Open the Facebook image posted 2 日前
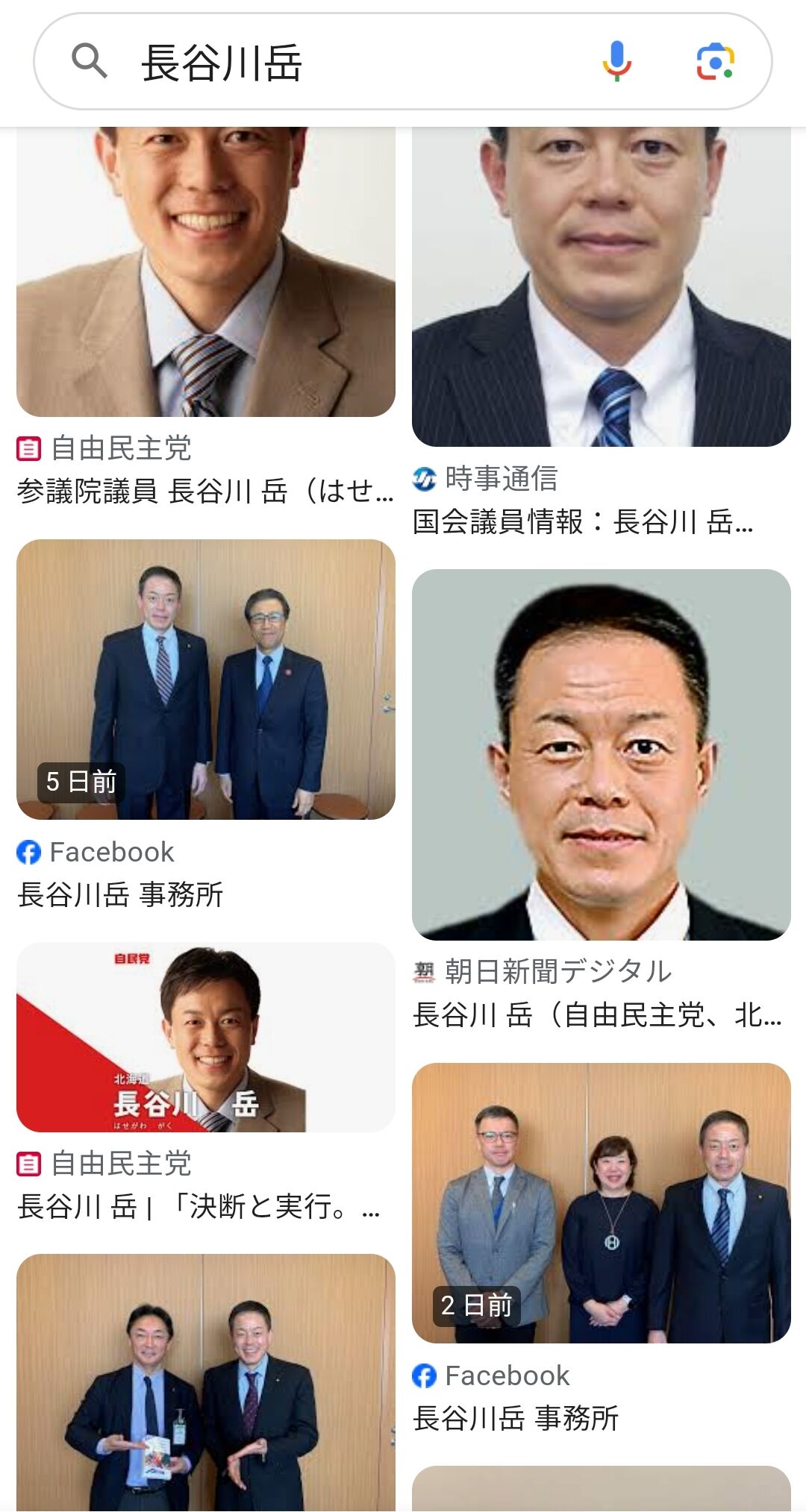Image resolution: width=806 pixels, height=1512 pixels. coord(602,1202)
